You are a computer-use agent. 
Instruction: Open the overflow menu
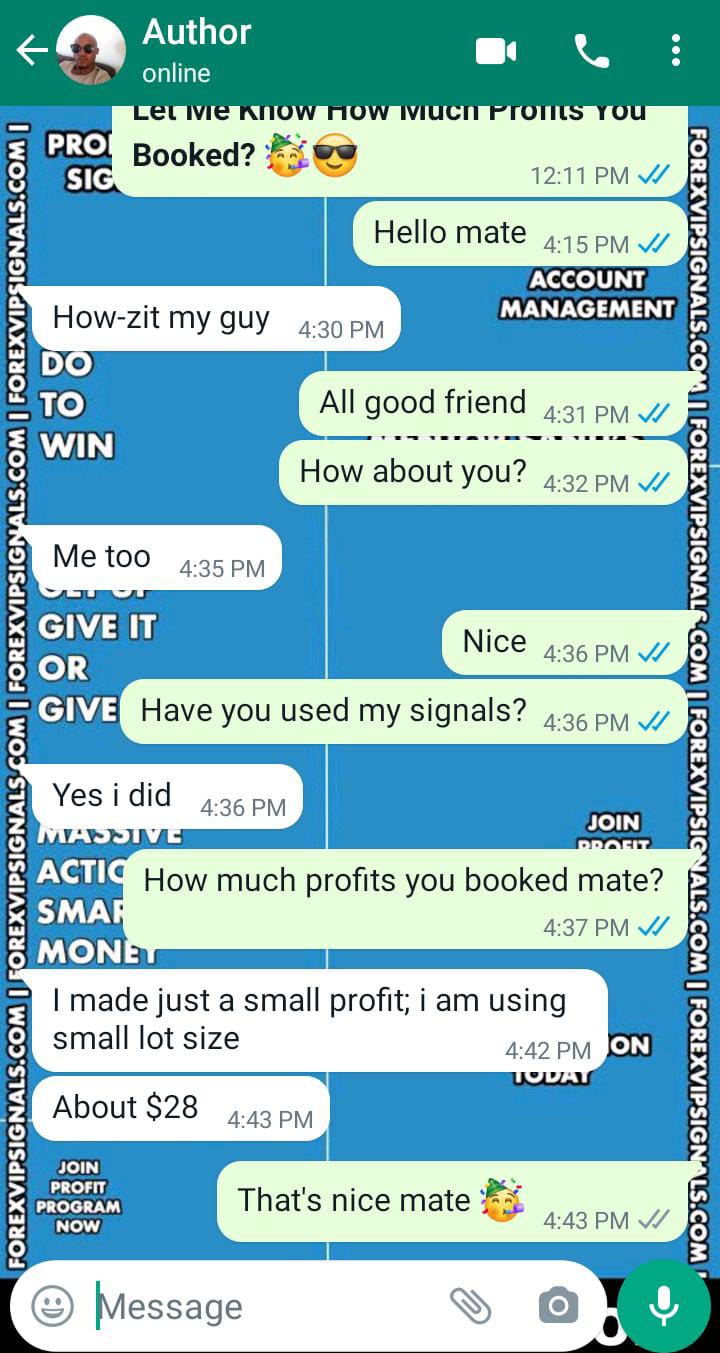[x=676, y=51]
